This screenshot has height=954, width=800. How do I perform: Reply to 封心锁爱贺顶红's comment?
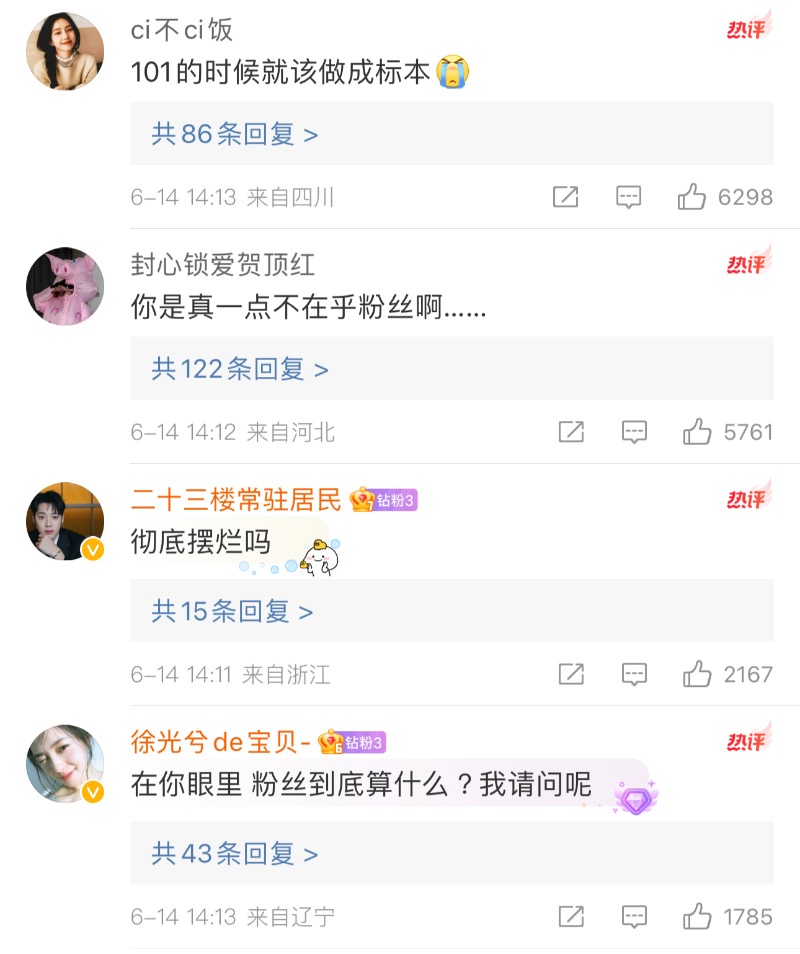point(634,432)
